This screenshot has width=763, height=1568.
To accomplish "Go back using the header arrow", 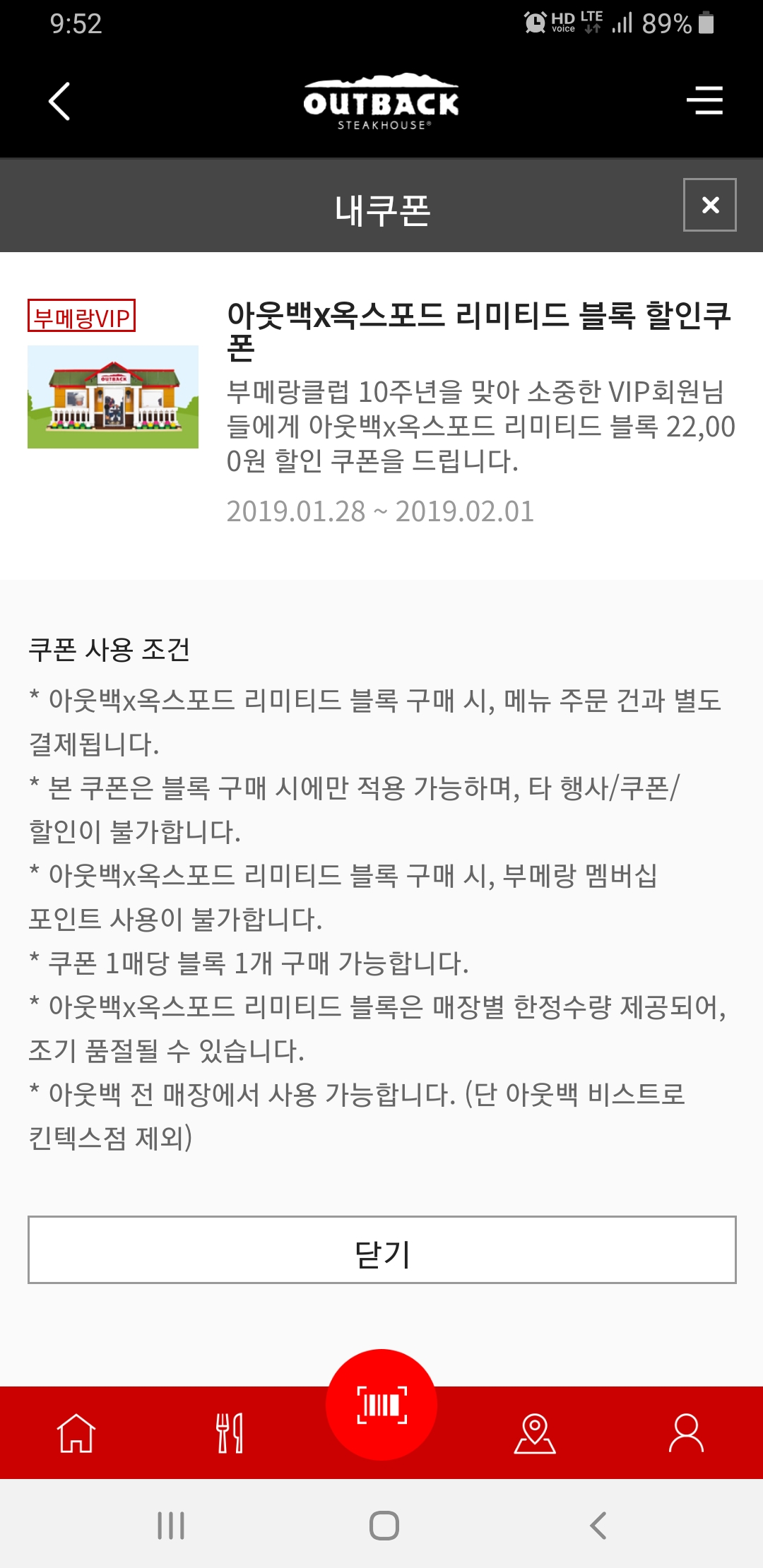I will point(59,102).
